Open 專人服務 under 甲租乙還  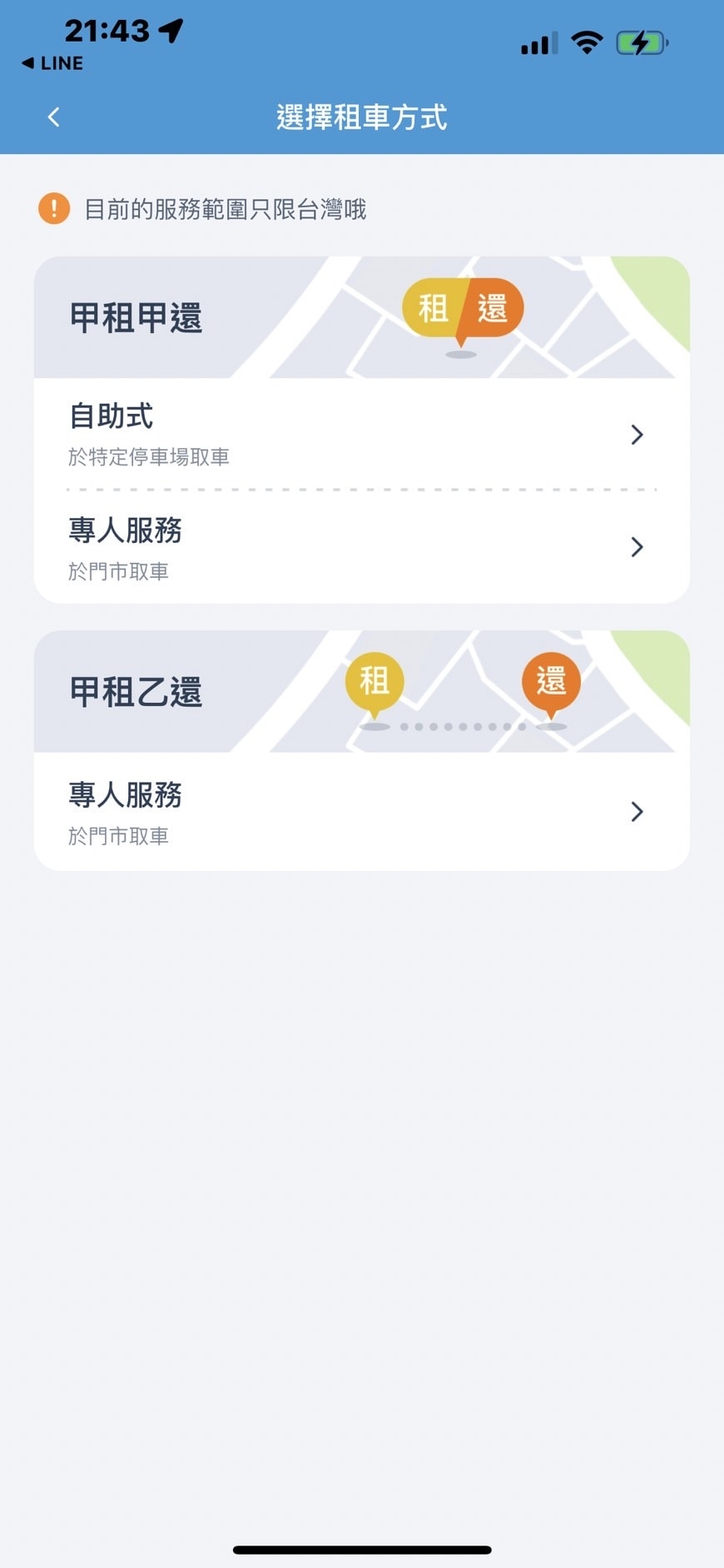pyautogui.click(x=361, y=812)
